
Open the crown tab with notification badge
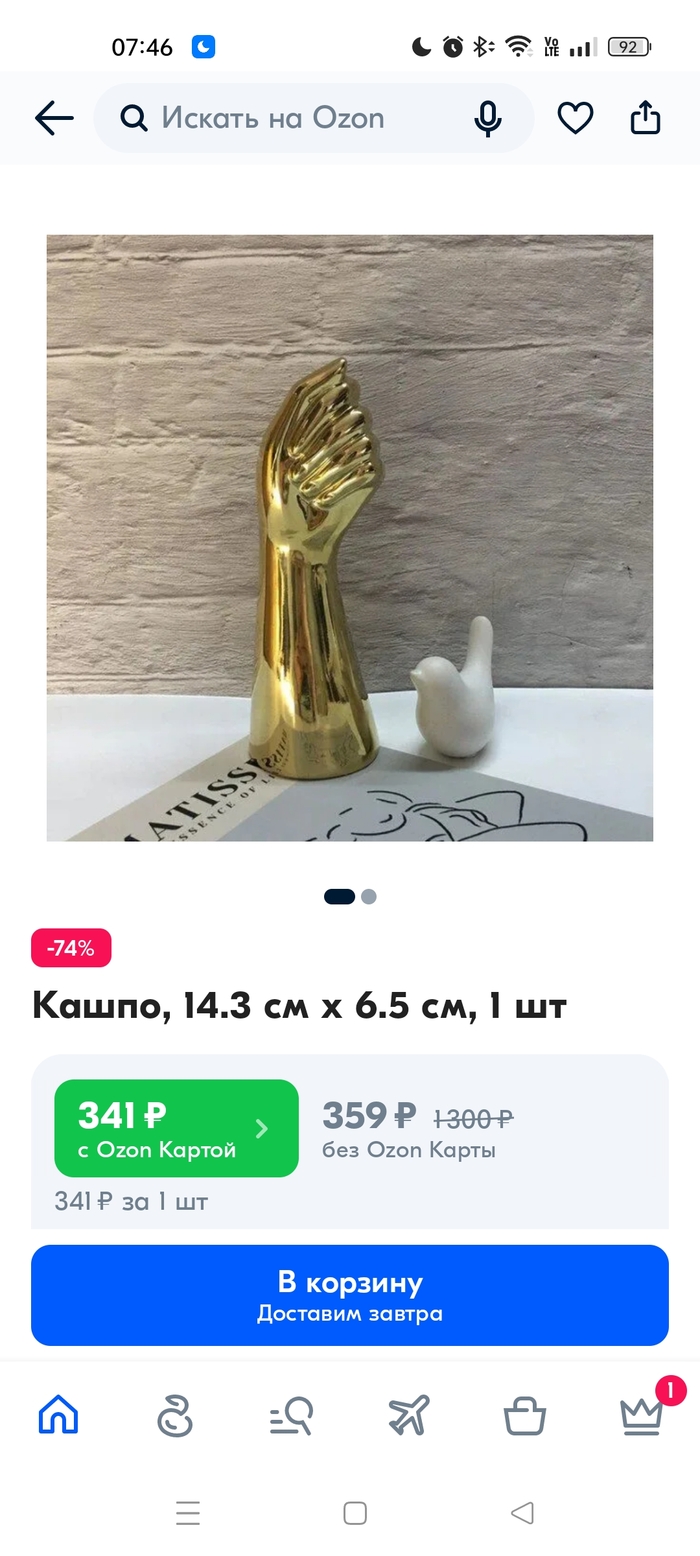642,1415
